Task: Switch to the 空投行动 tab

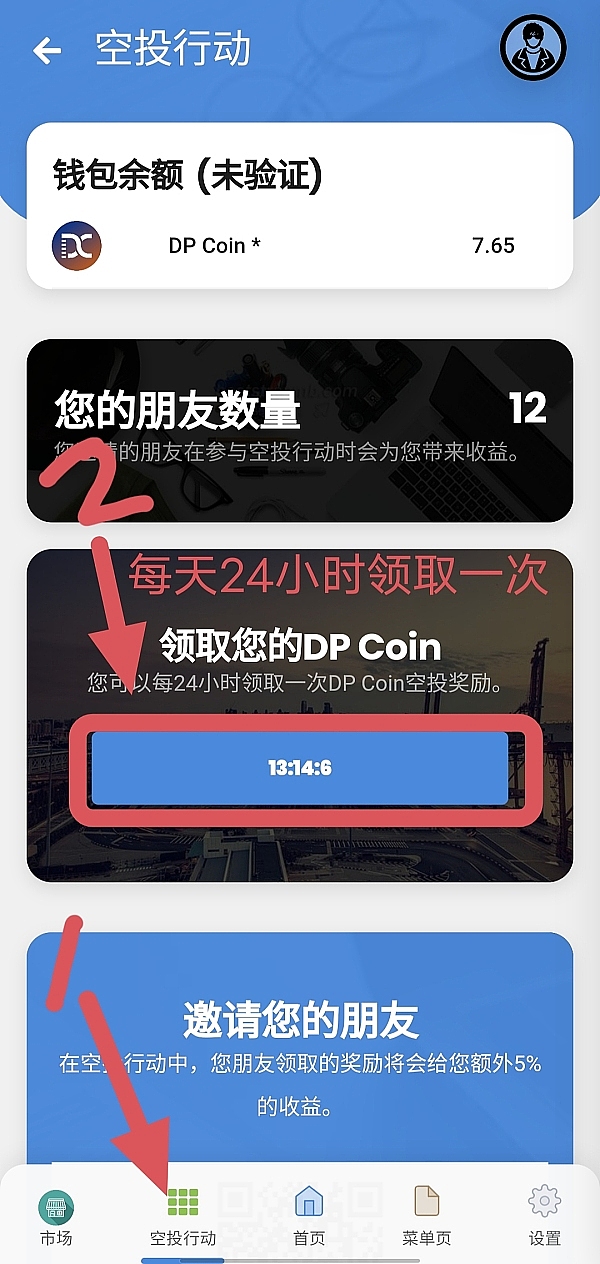Action: (x=183, y=1215)
